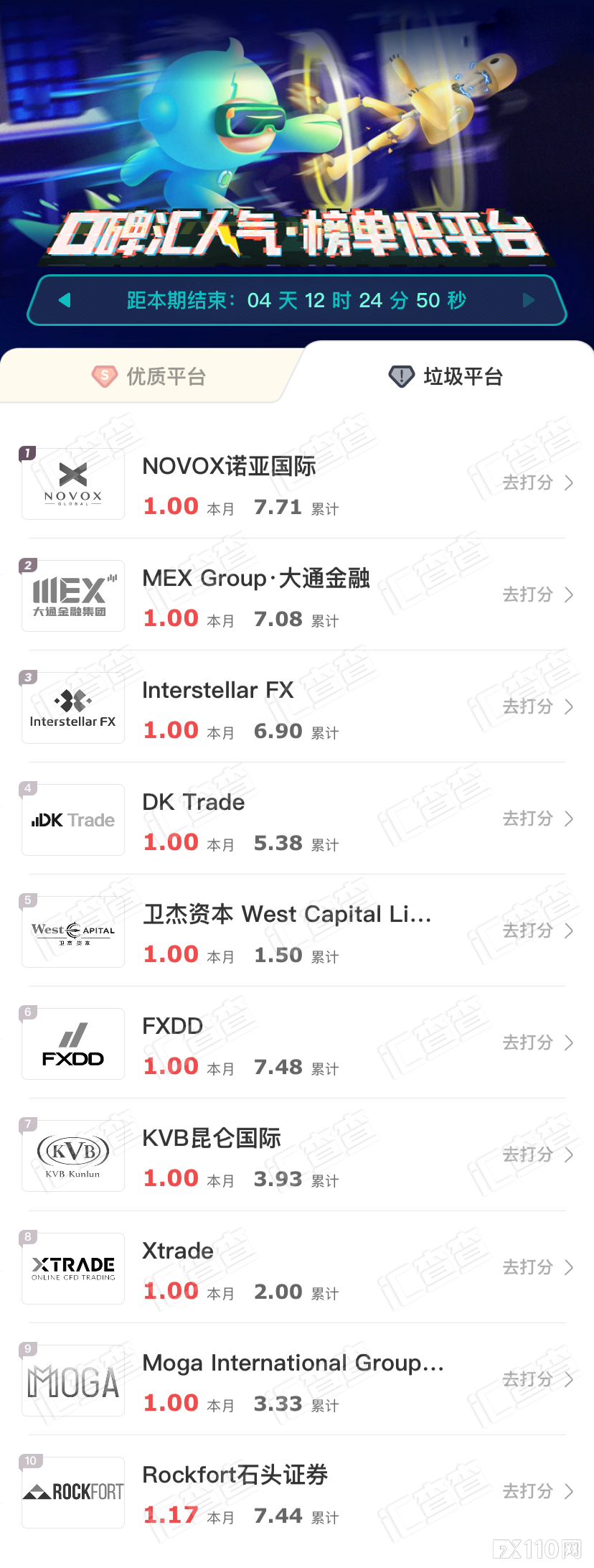This screenshot has width=594, height=1568.
Task: Select the MEX 大通金融集团 logo
Action: pos(72,594)
